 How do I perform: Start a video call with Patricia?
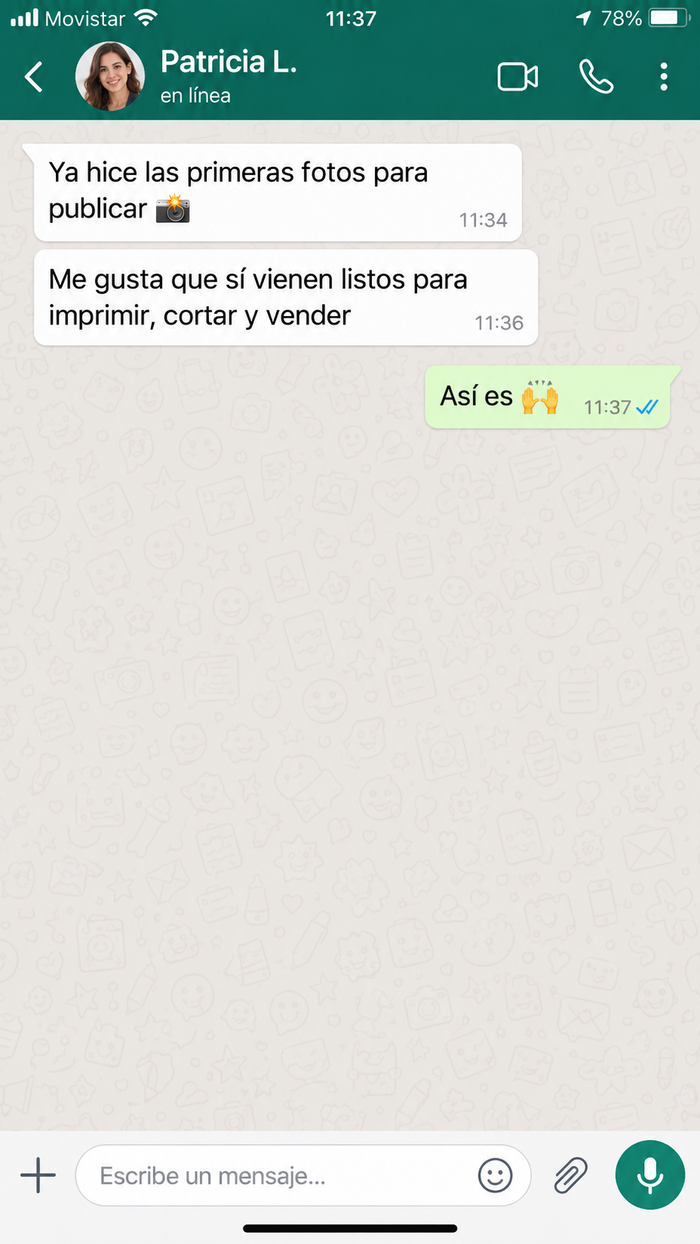pyautogui.click(x=518, y=77)
